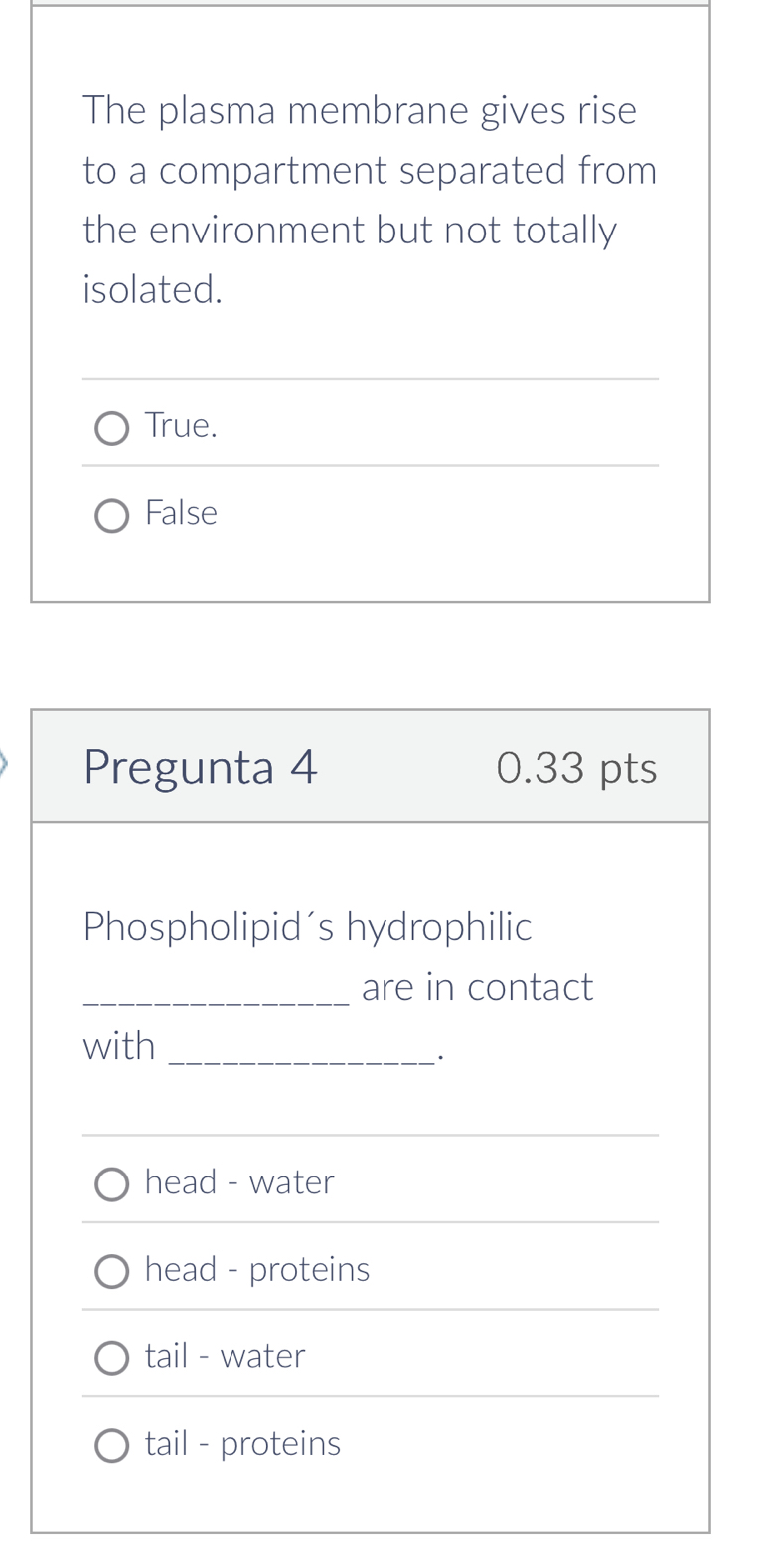This screenshot has width=770, height=1568.
Task: Choose the head - water answer option
Action: (112, 1183)
